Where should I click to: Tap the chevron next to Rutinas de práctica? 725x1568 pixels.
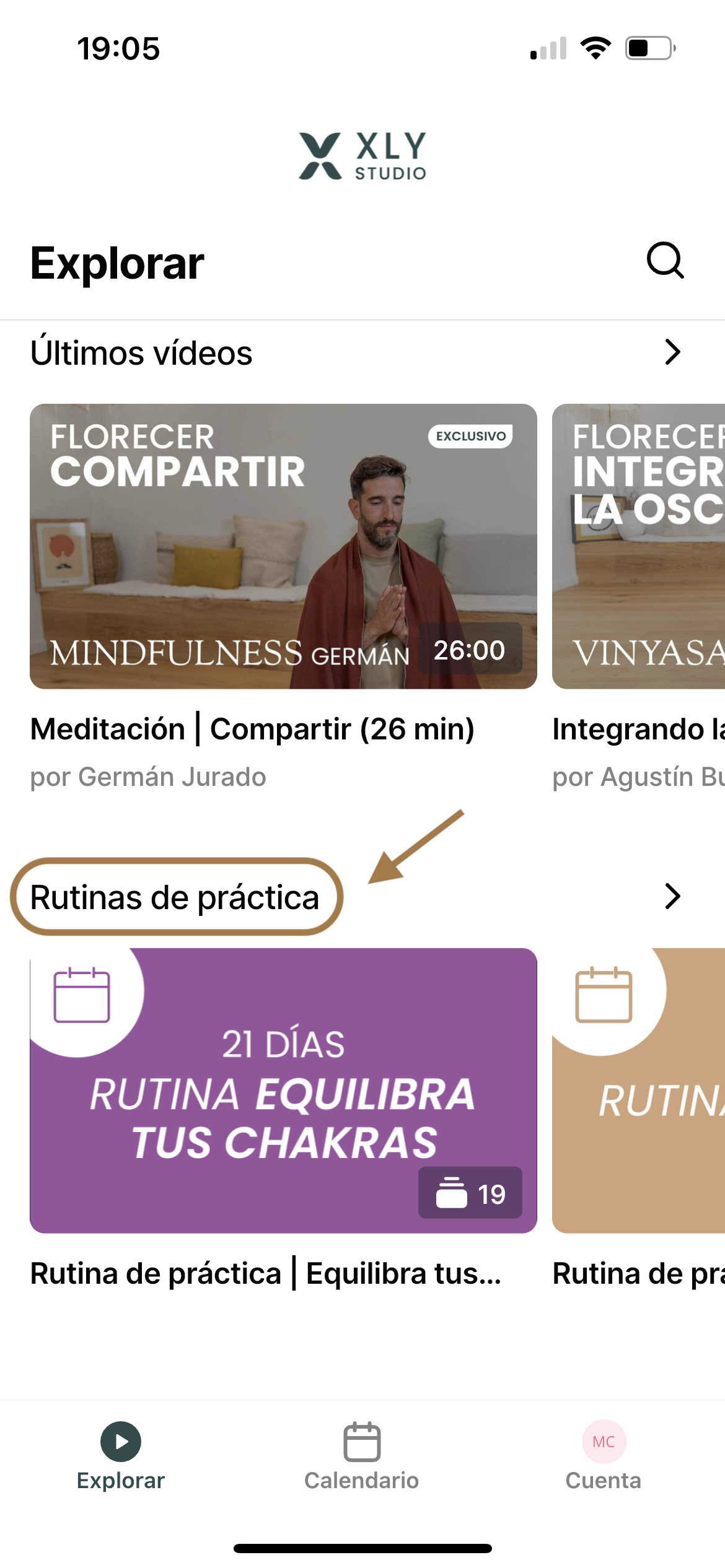click(x=672, y=896)
